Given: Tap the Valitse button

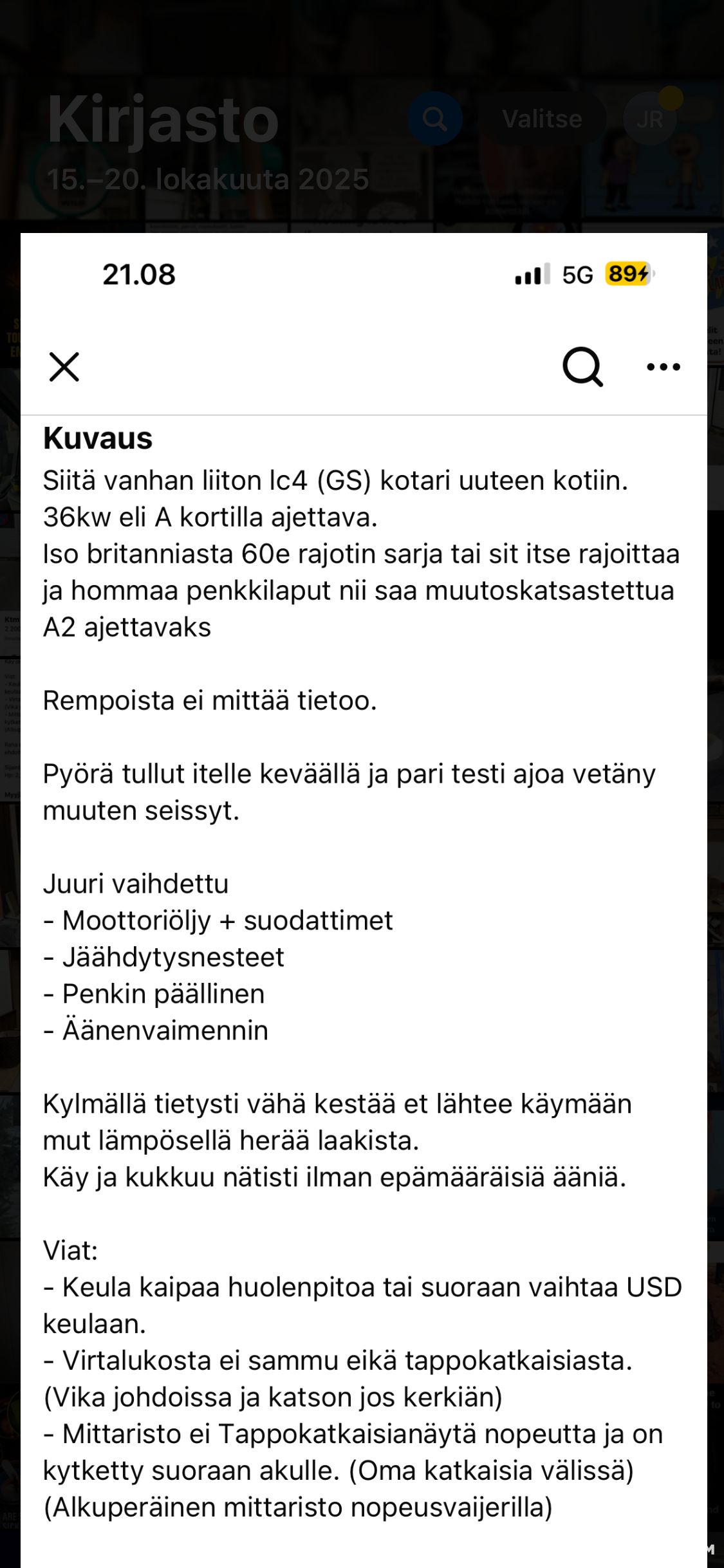Looking at the screenshot, I should (542, 119).
